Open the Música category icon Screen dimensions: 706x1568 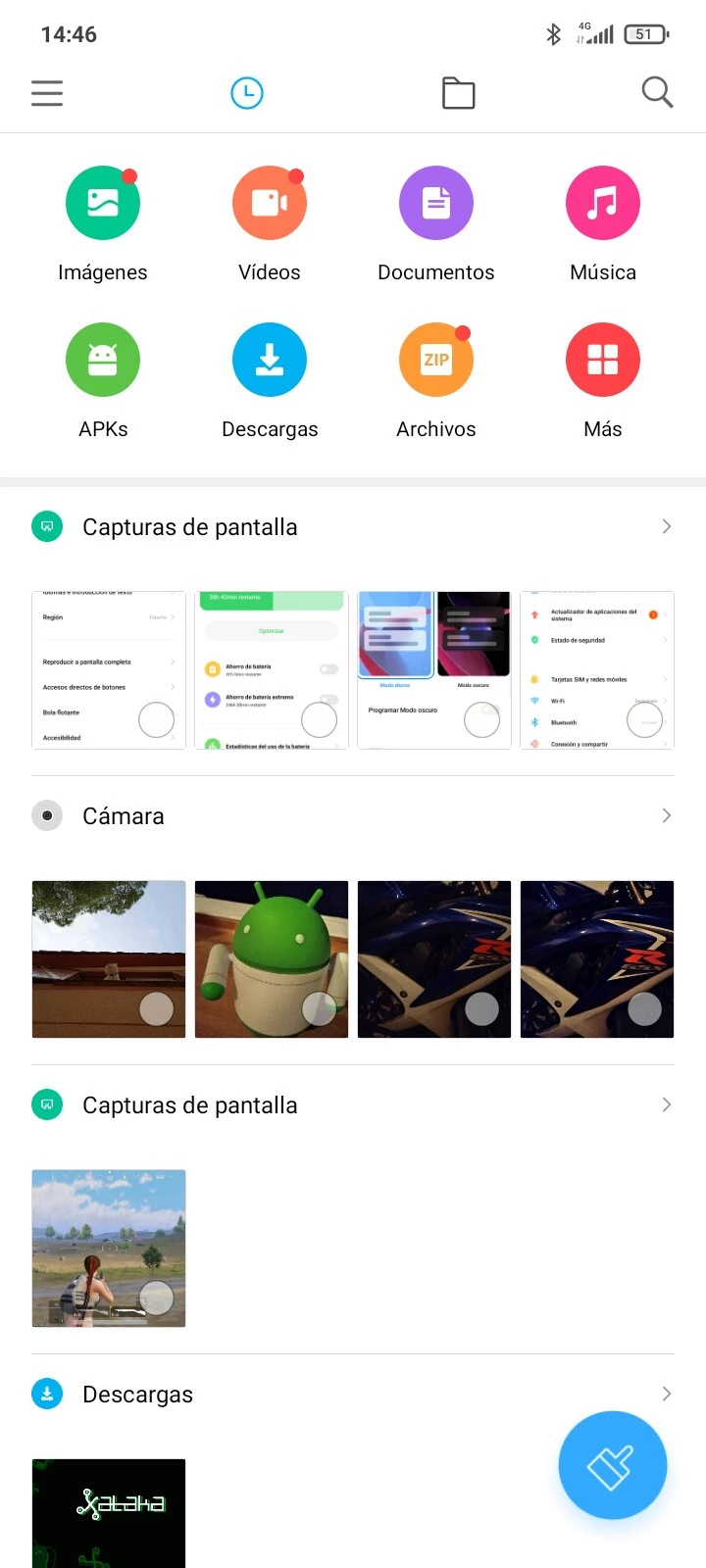[x=602, y=202]
